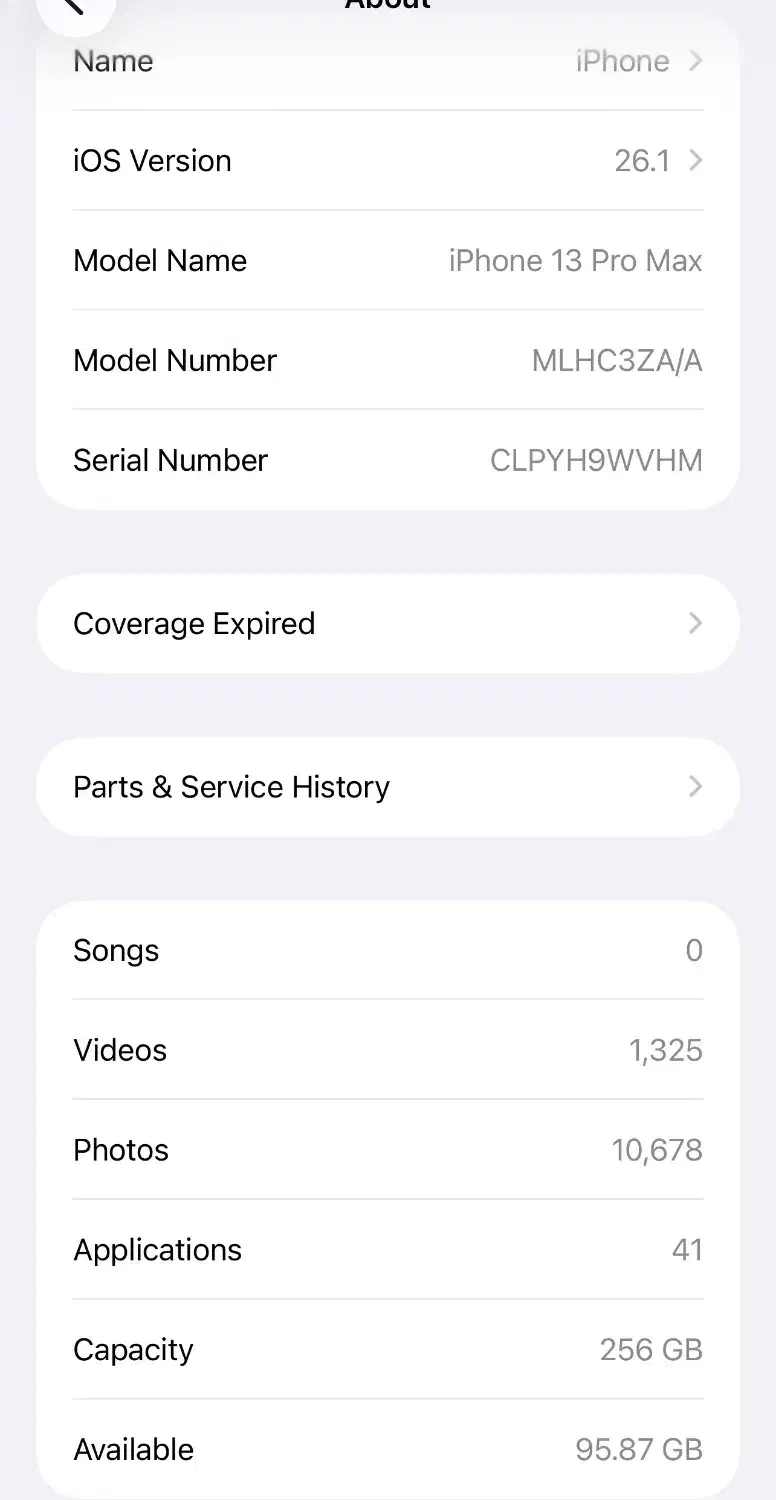The height and width of the screenshot is (1500, 776).
Task: Open the Name chevron to rename iPhone
Action: point(695,61)
